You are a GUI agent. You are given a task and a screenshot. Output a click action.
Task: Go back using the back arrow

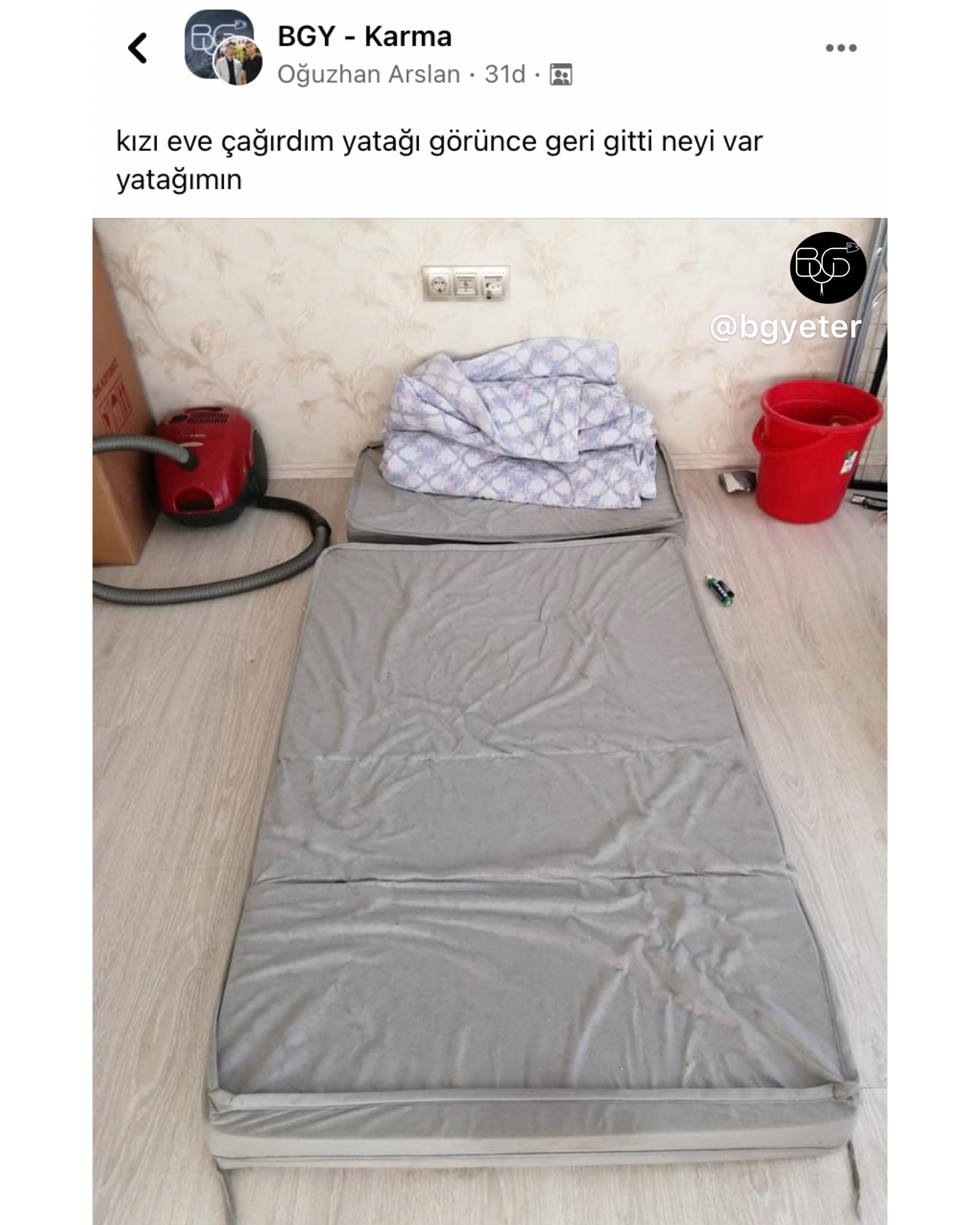(137, 48)
